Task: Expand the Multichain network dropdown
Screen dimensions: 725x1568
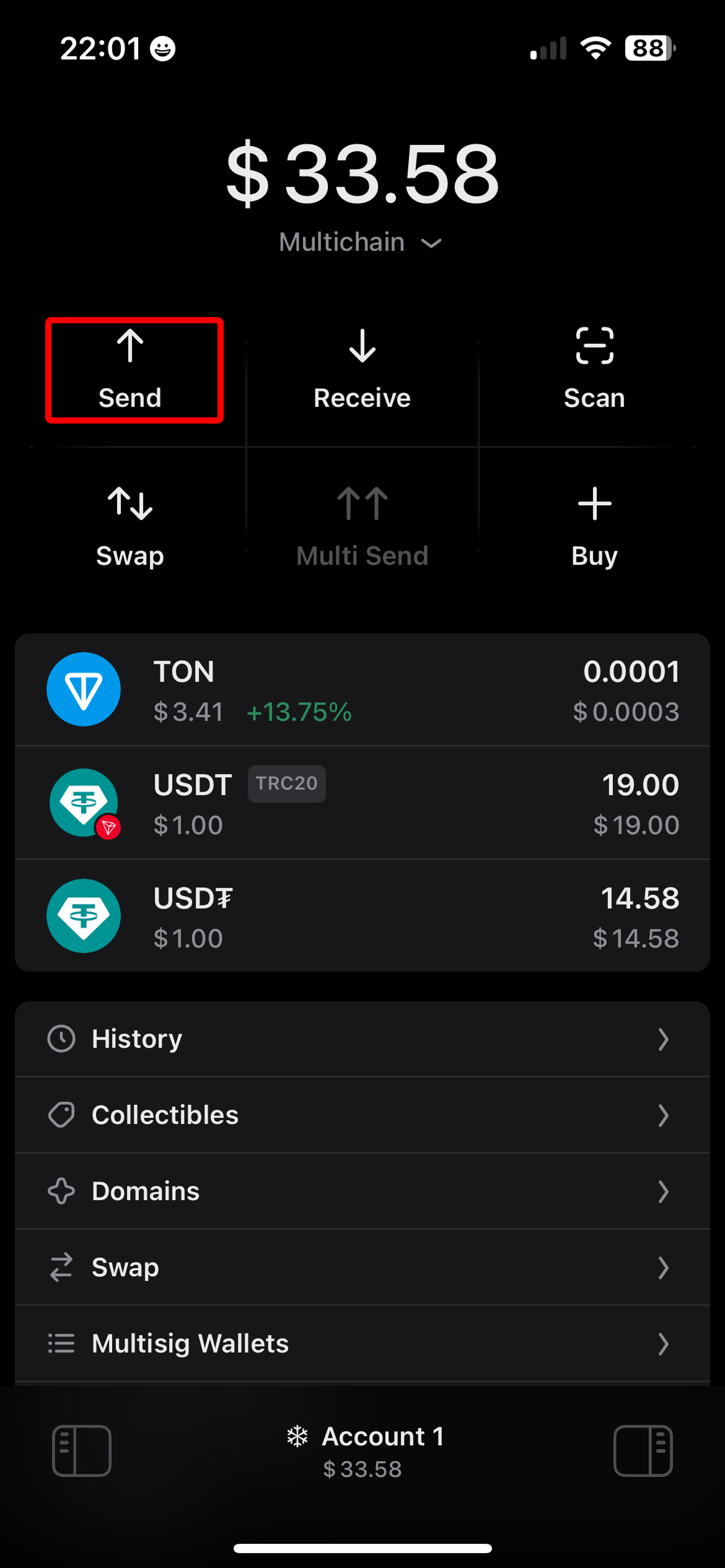Action: coord(361,242)
